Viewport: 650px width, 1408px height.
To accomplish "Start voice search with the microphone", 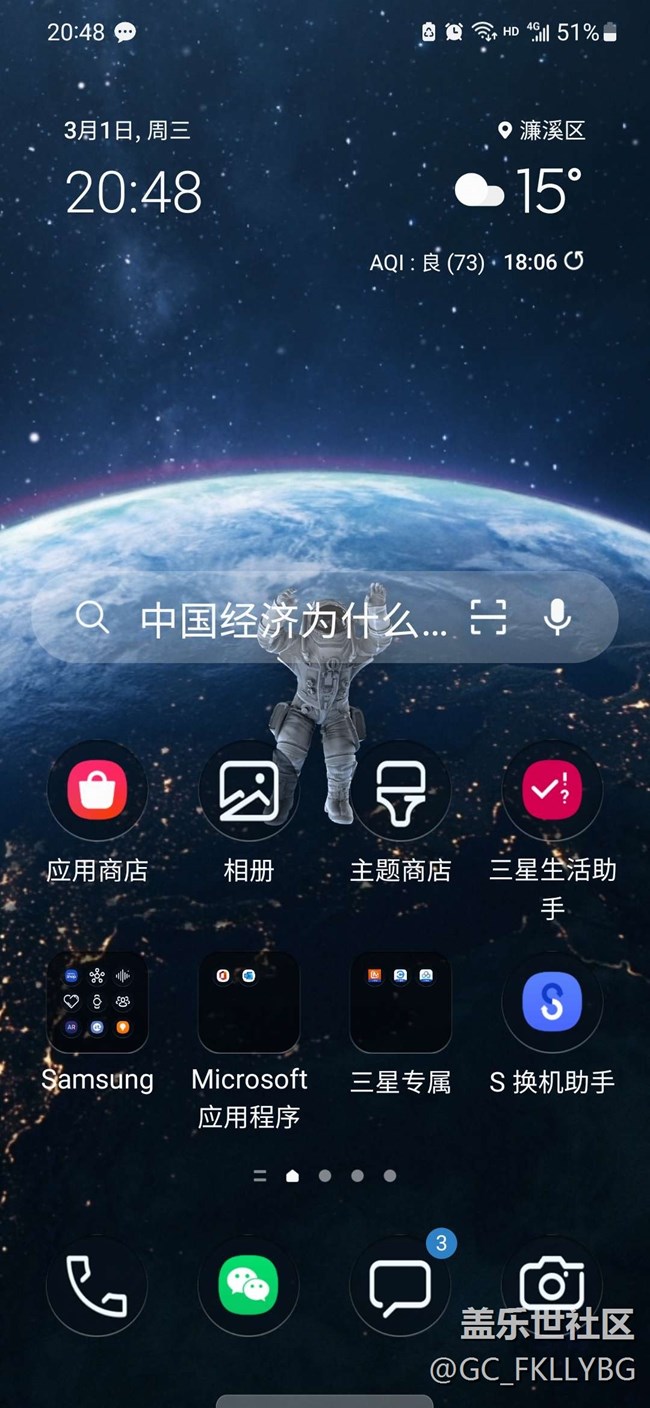I will coord(557,619).
